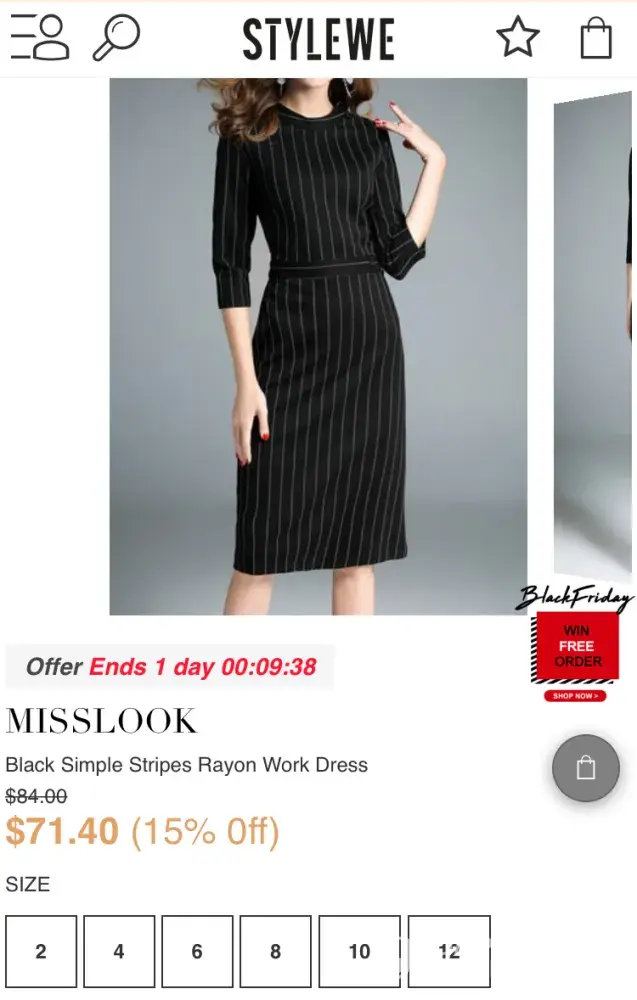This screenshot has width=637, height=1000.
Task: Select size 4
Action: pos(119,951)
